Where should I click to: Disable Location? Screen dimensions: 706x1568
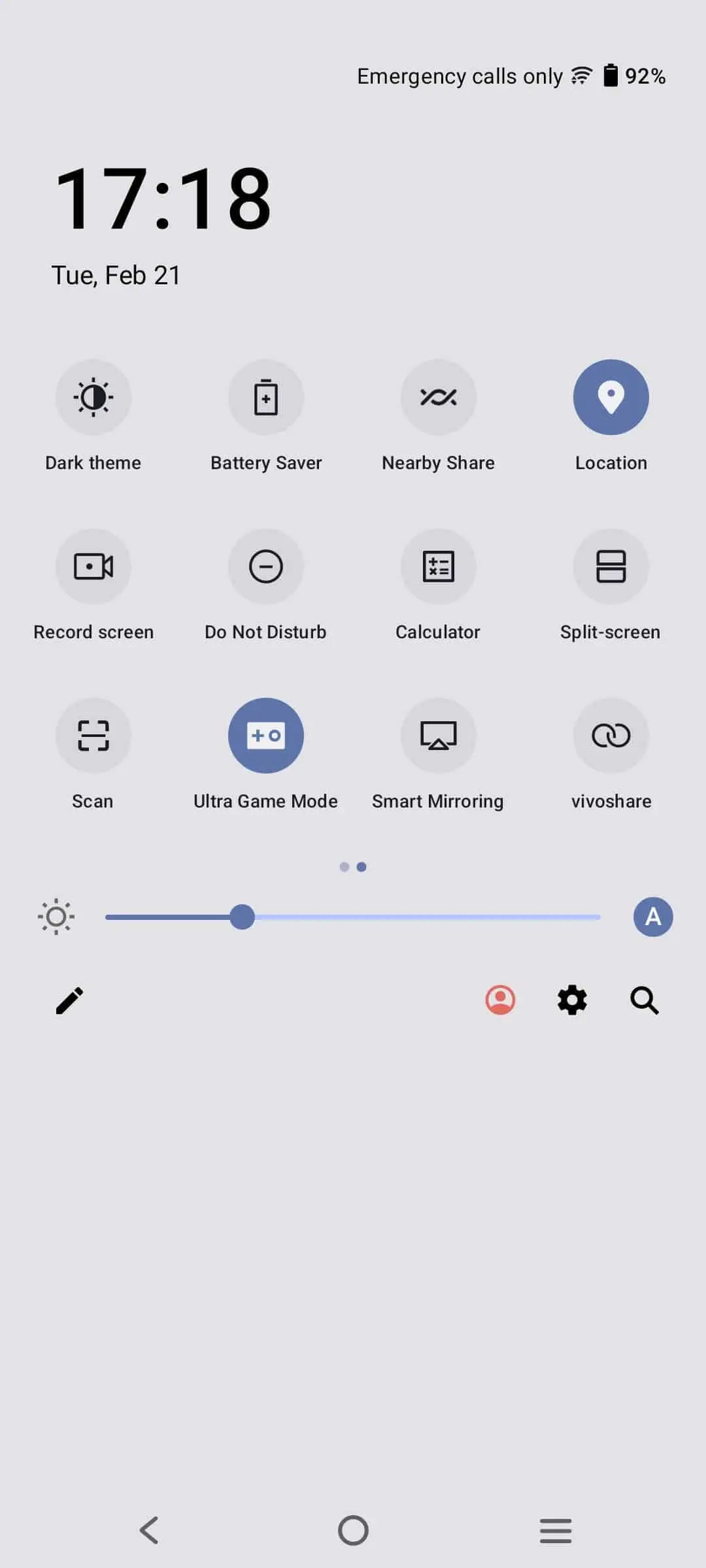611,397
